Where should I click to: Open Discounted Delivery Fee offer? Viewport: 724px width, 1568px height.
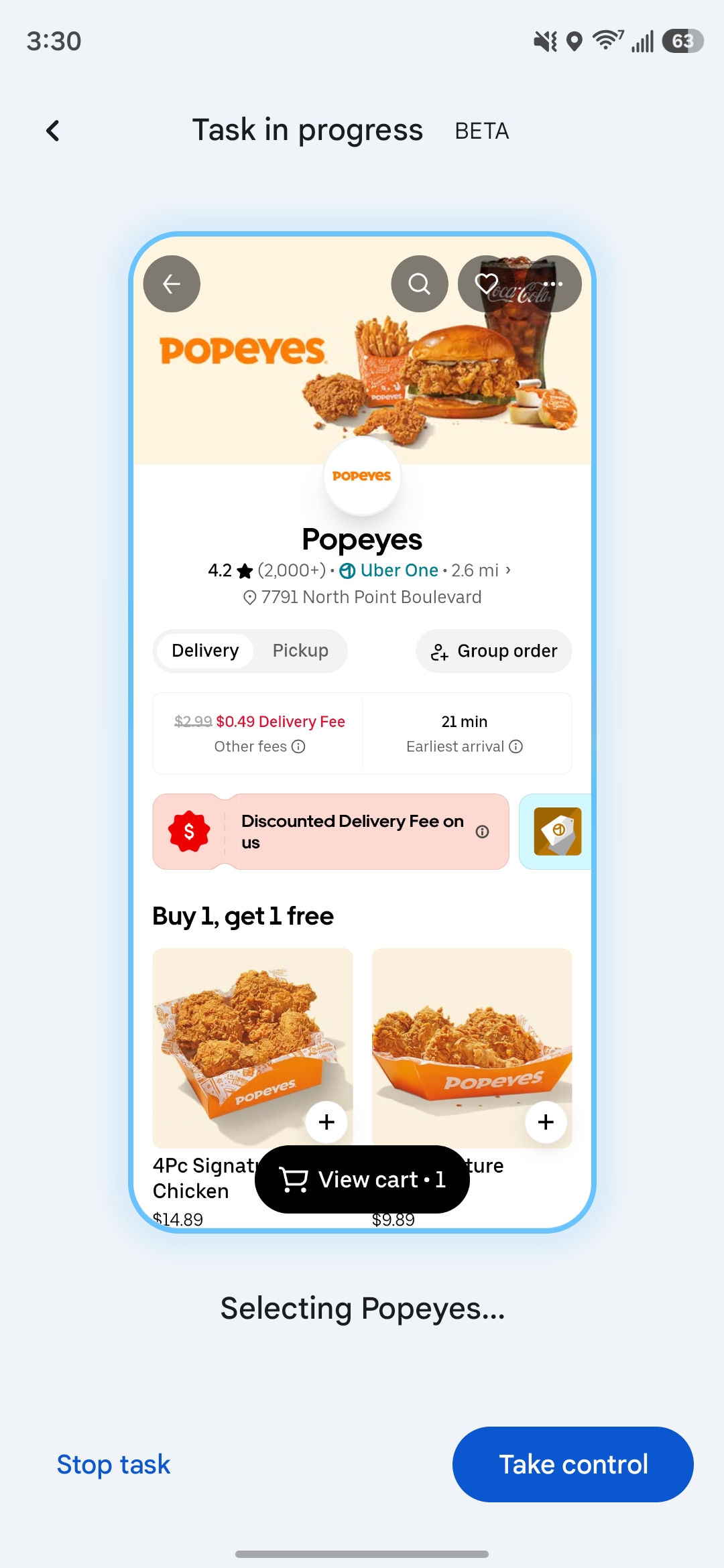331,832
